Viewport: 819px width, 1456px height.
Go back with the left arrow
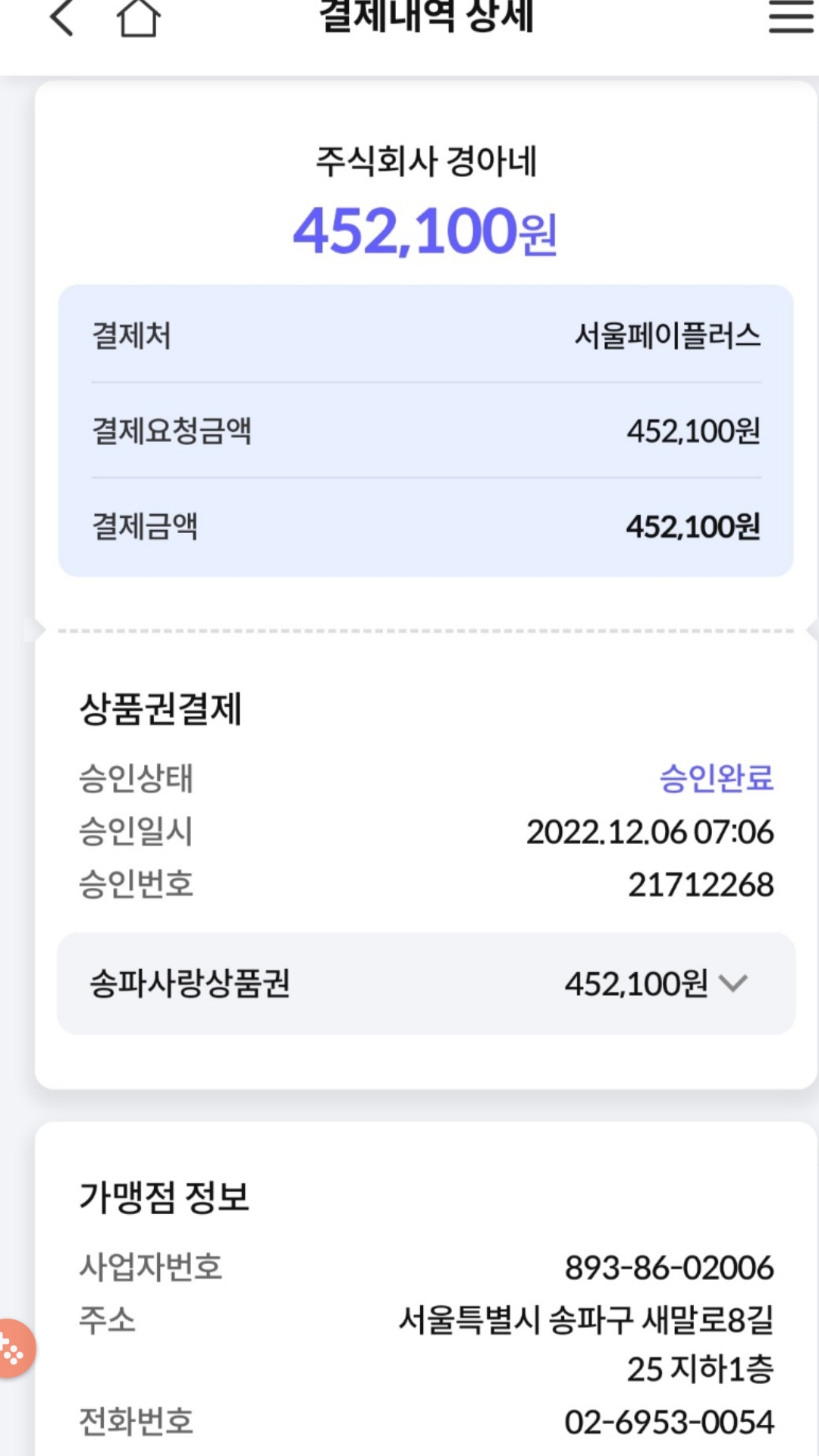click(x=61, y=17)
